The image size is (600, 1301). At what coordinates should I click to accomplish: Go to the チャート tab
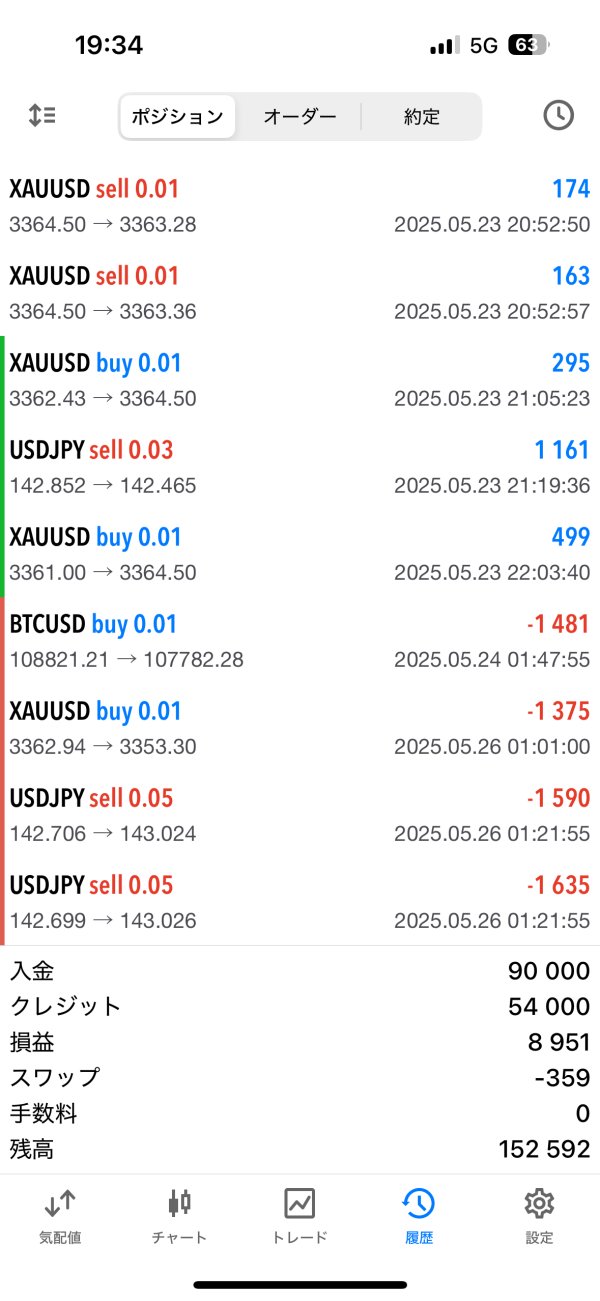(180, 1215)
